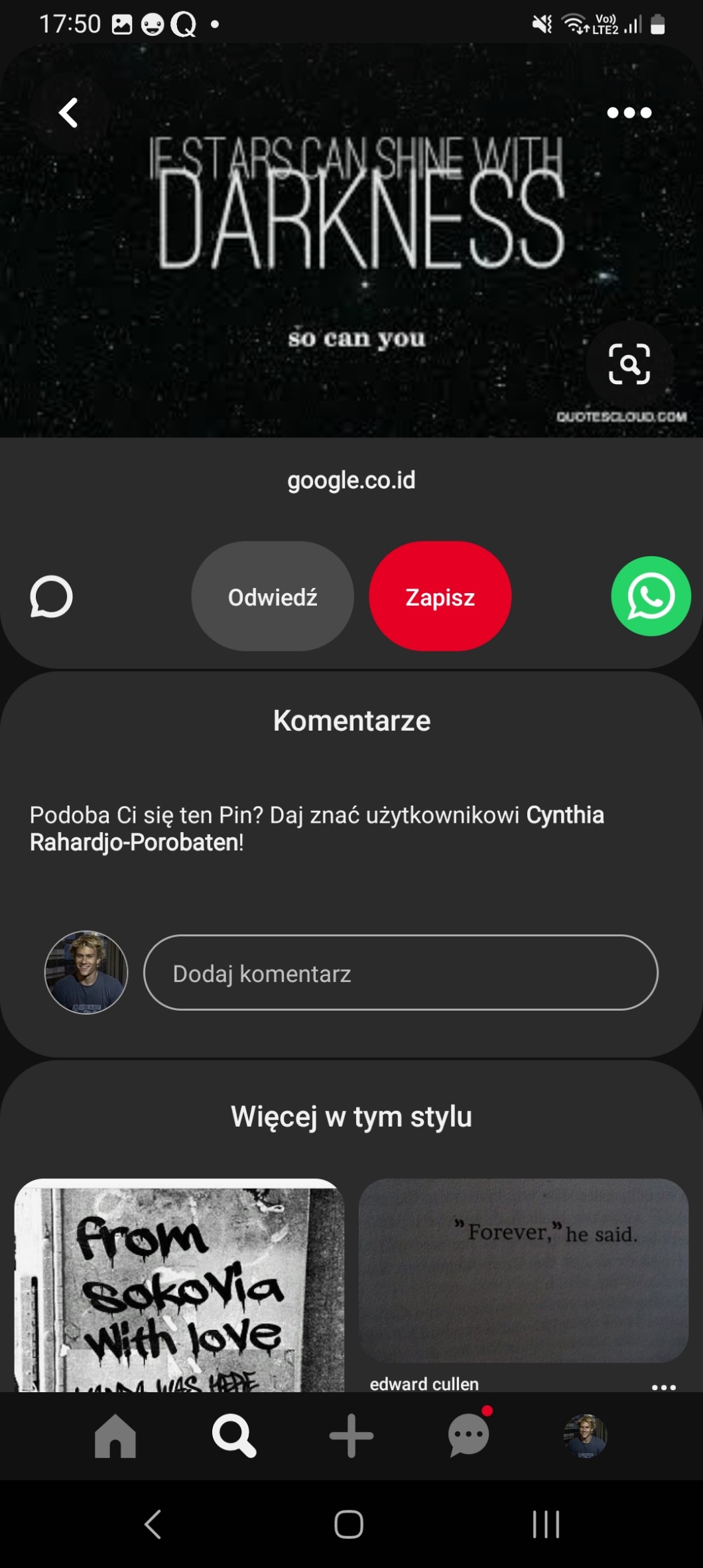Screen dimensions: 703x1568
Task: Go back from this Pin
Action: (69, 113)
